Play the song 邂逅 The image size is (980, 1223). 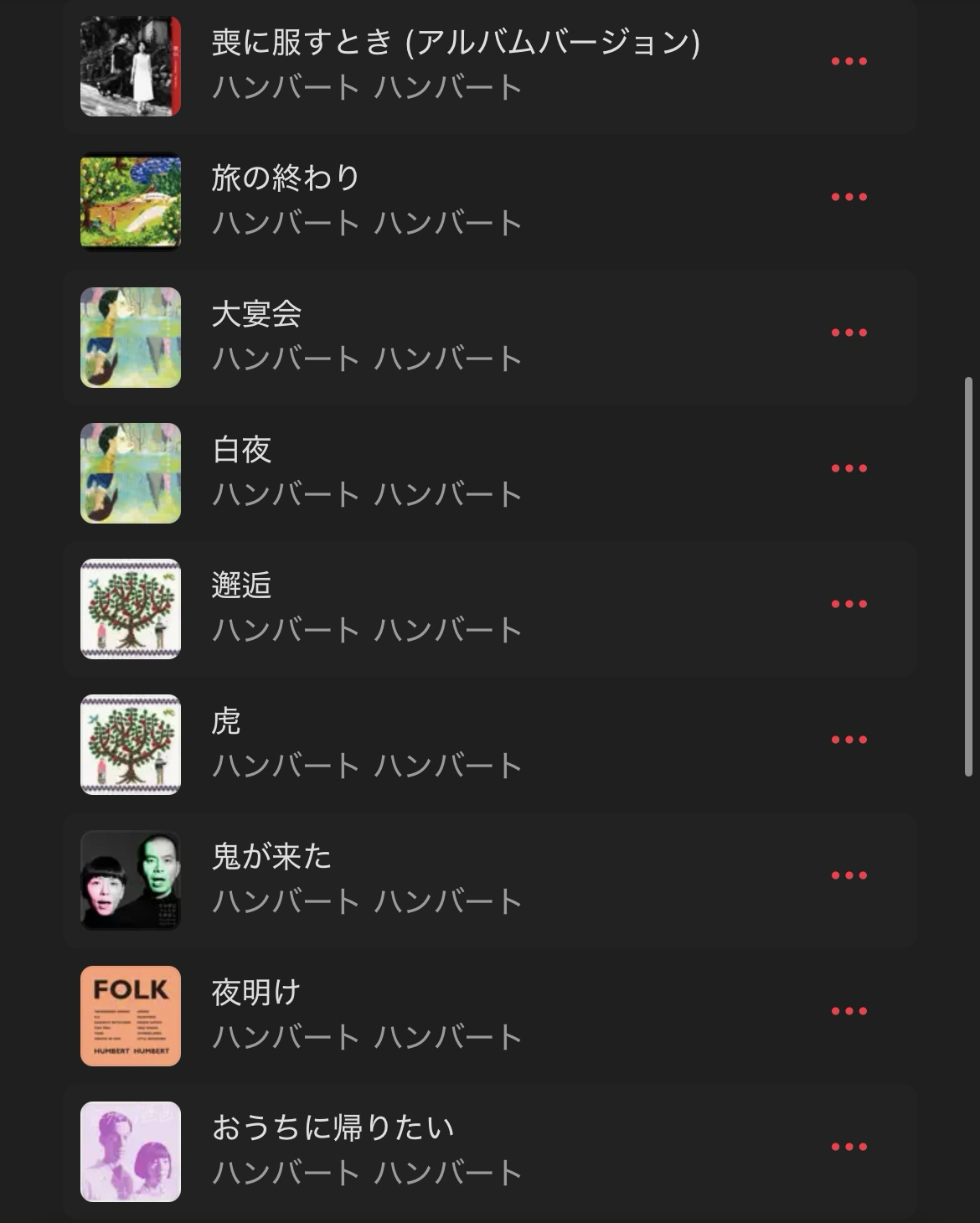[x=242, y=585]
